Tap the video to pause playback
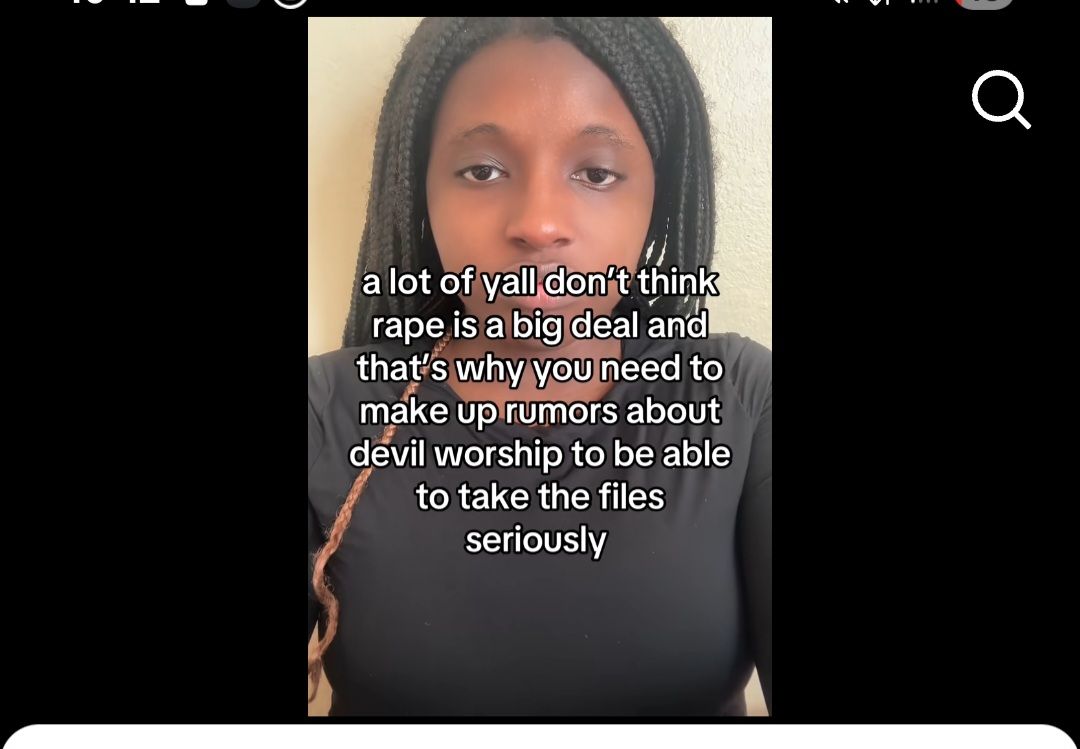1080x749 pixels. [x=539, y=620]
